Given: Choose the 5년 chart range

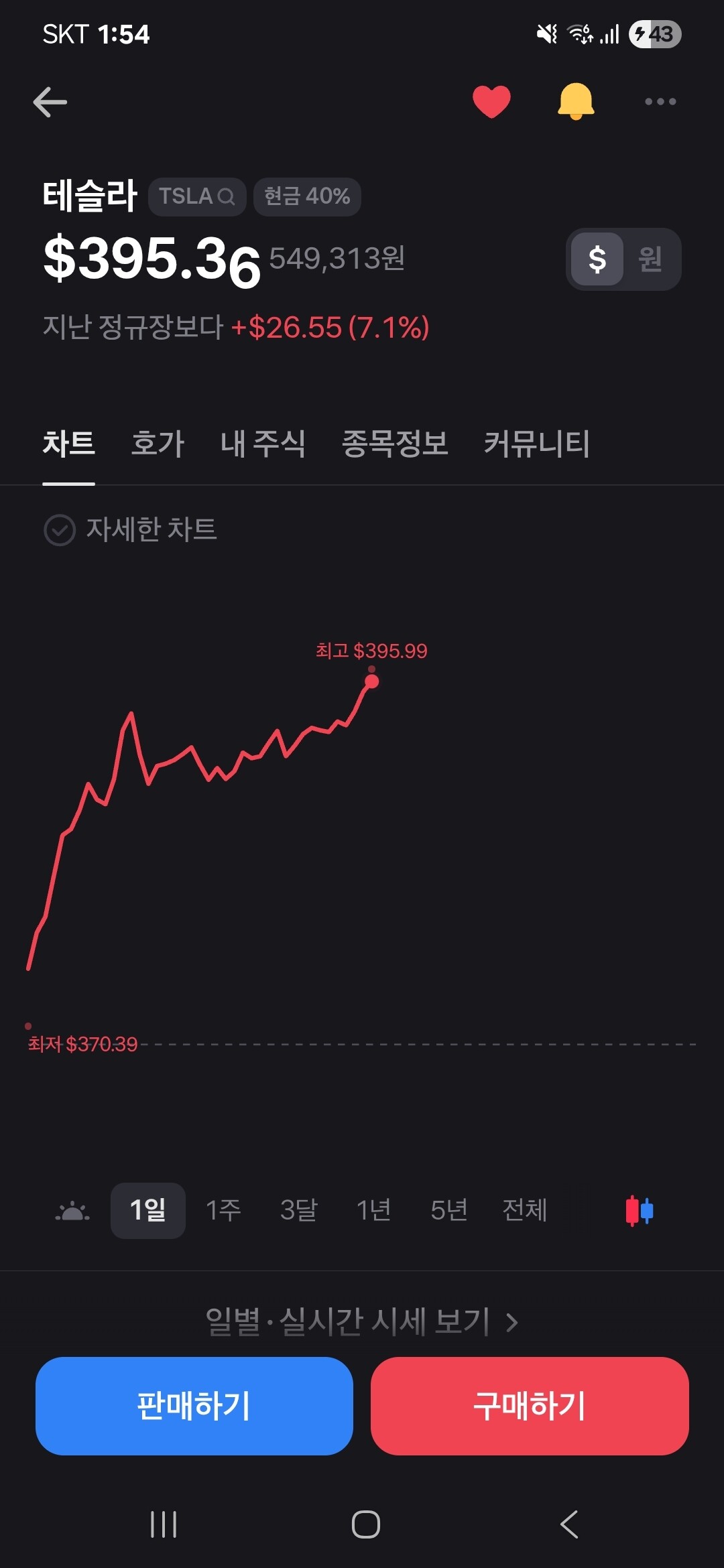Looking at the screenshot, I should pyautogui.click(x=449, y=1210).
